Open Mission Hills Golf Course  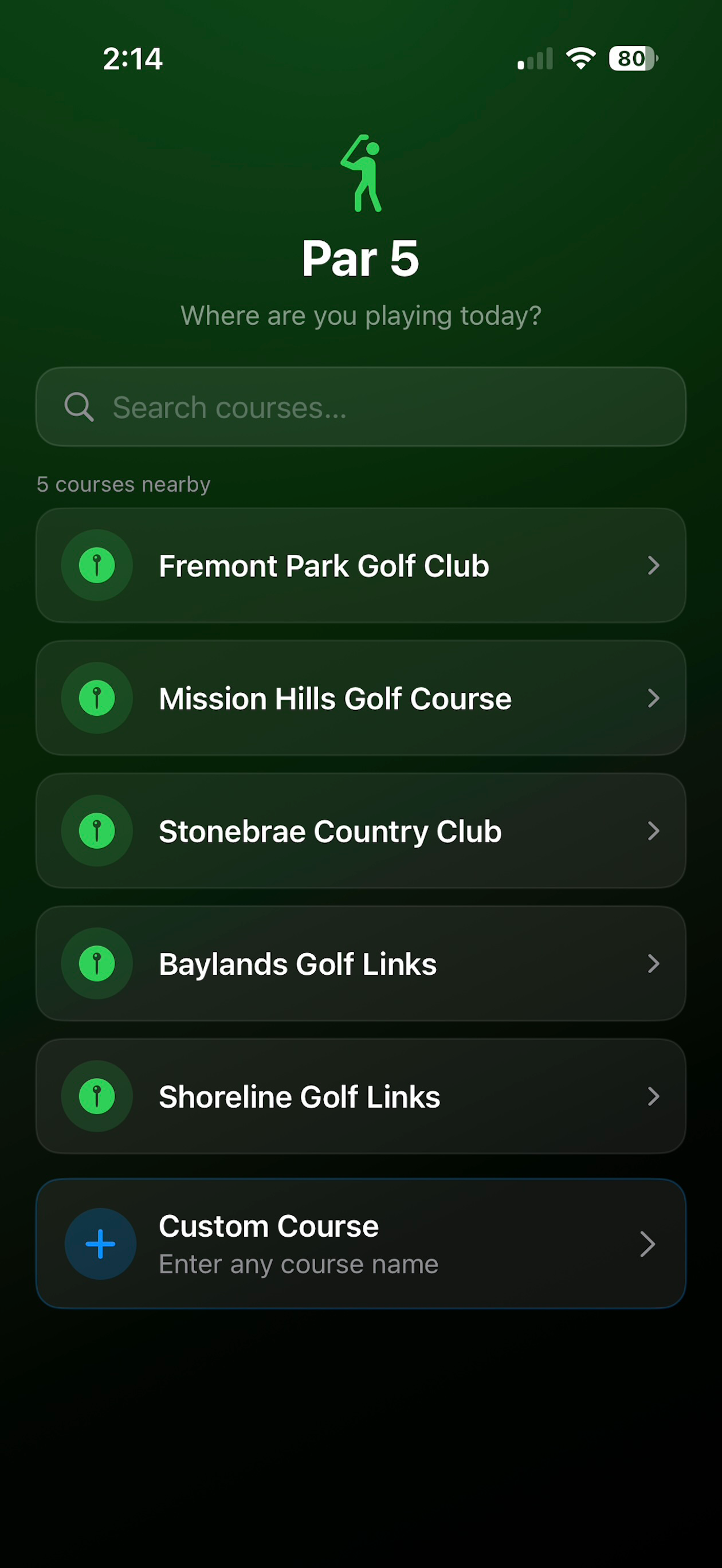click(x=361, y=698)
